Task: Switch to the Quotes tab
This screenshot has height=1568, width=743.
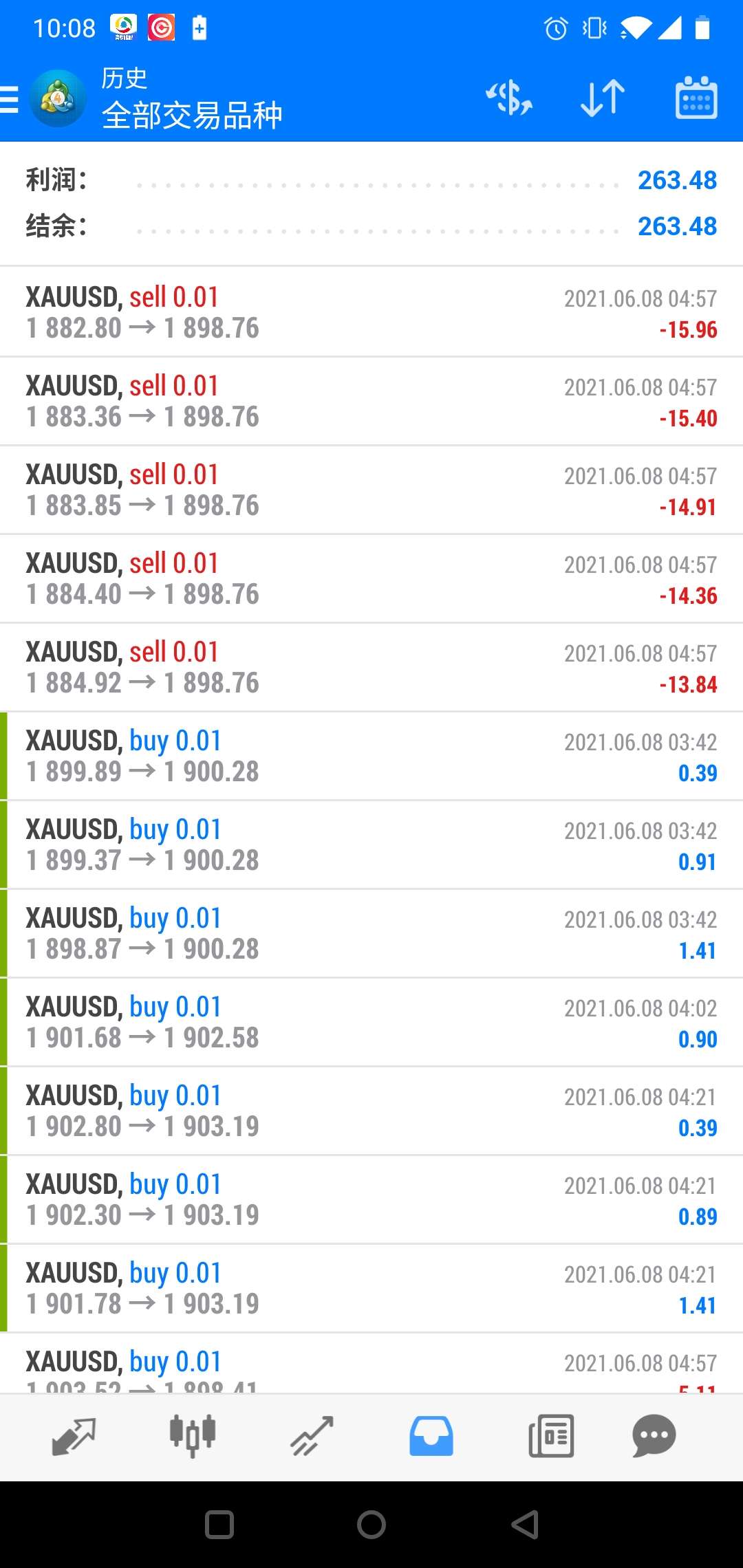Action: 74,1437
